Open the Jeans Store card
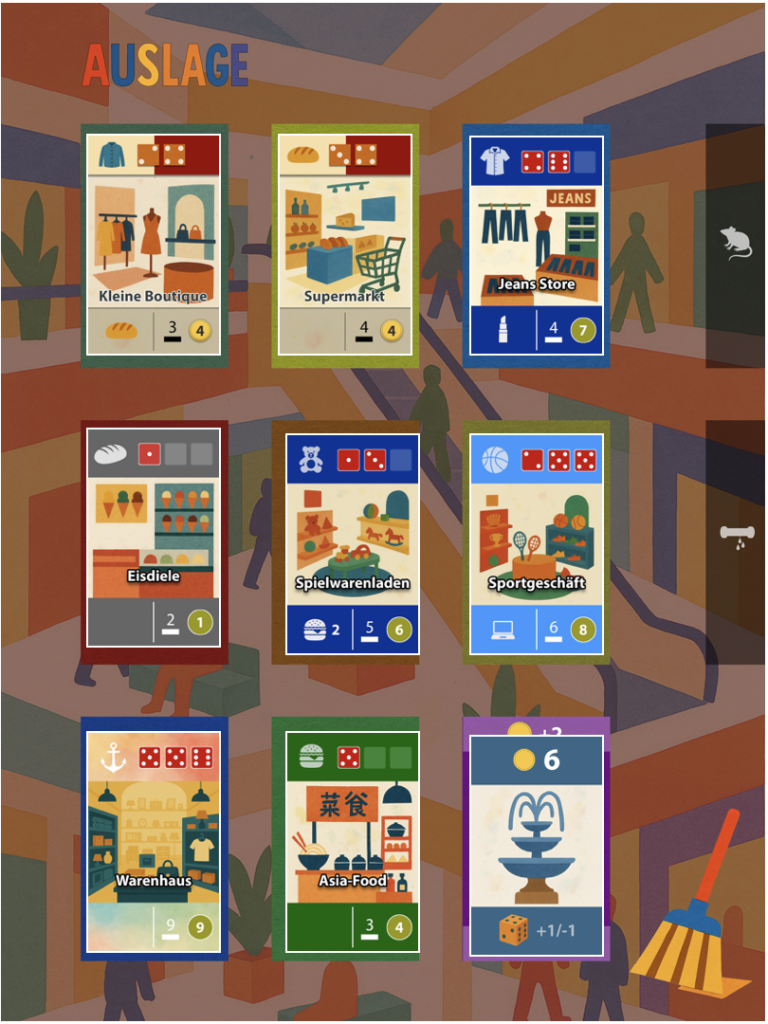768x1024 pixels. tap(536, 245)
